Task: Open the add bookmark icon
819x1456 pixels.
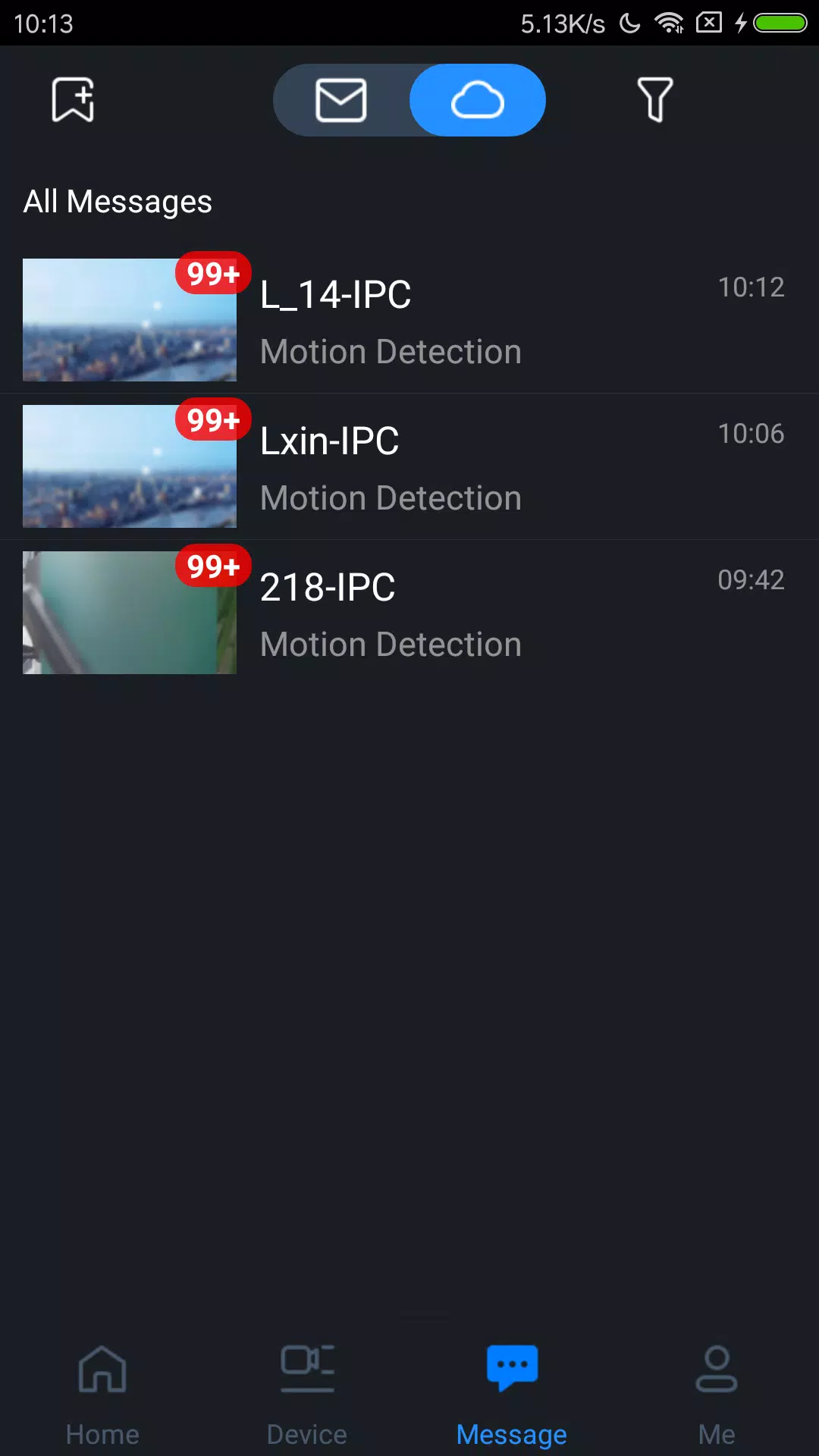Action: (73, 99)
